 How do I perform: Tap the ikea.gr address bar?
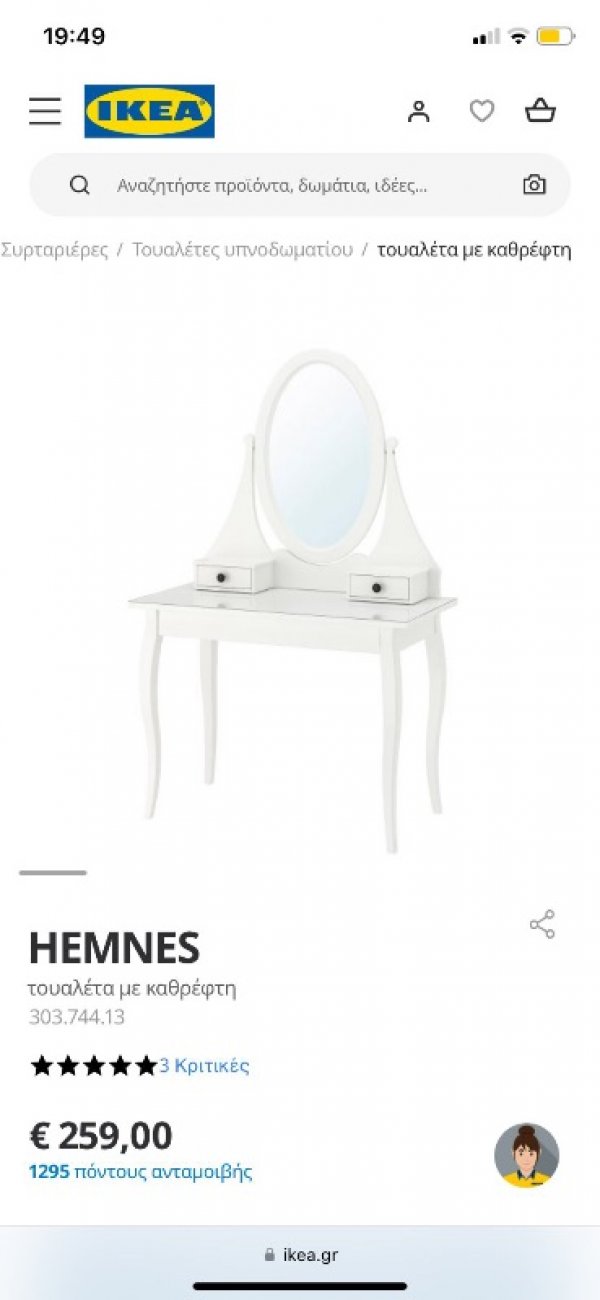pyautogui.click(x=300, y=1255)
